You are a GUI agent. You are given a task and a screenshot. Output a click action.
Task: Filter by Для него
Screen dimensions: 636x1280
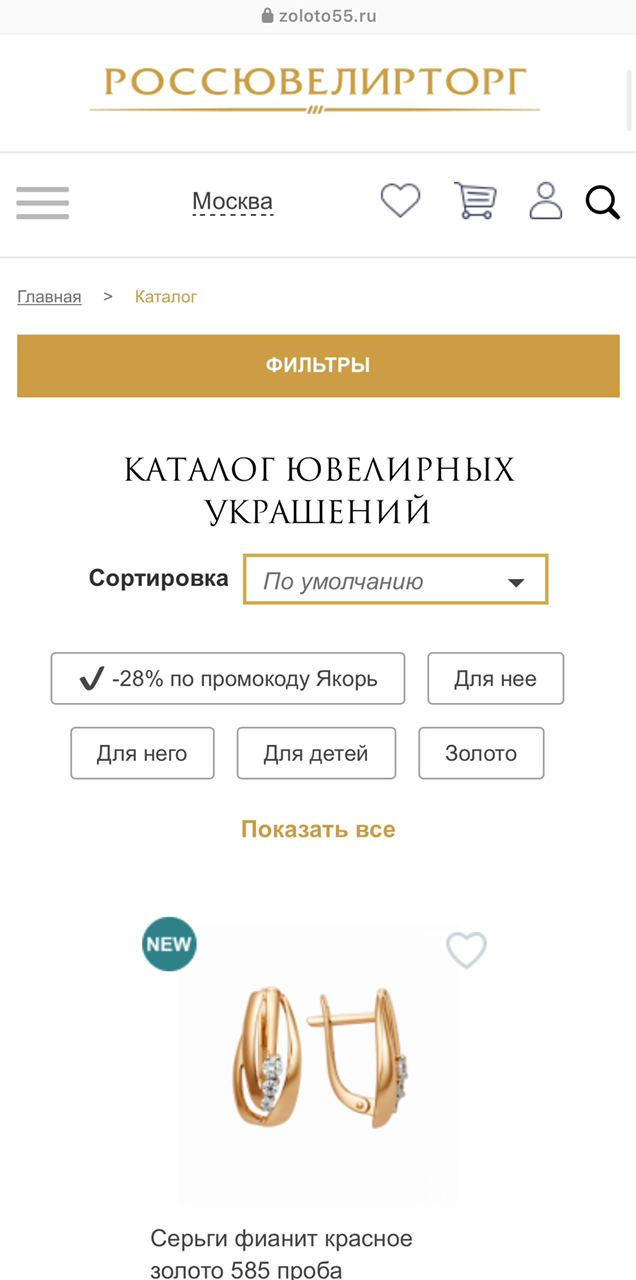pos(142,753)
